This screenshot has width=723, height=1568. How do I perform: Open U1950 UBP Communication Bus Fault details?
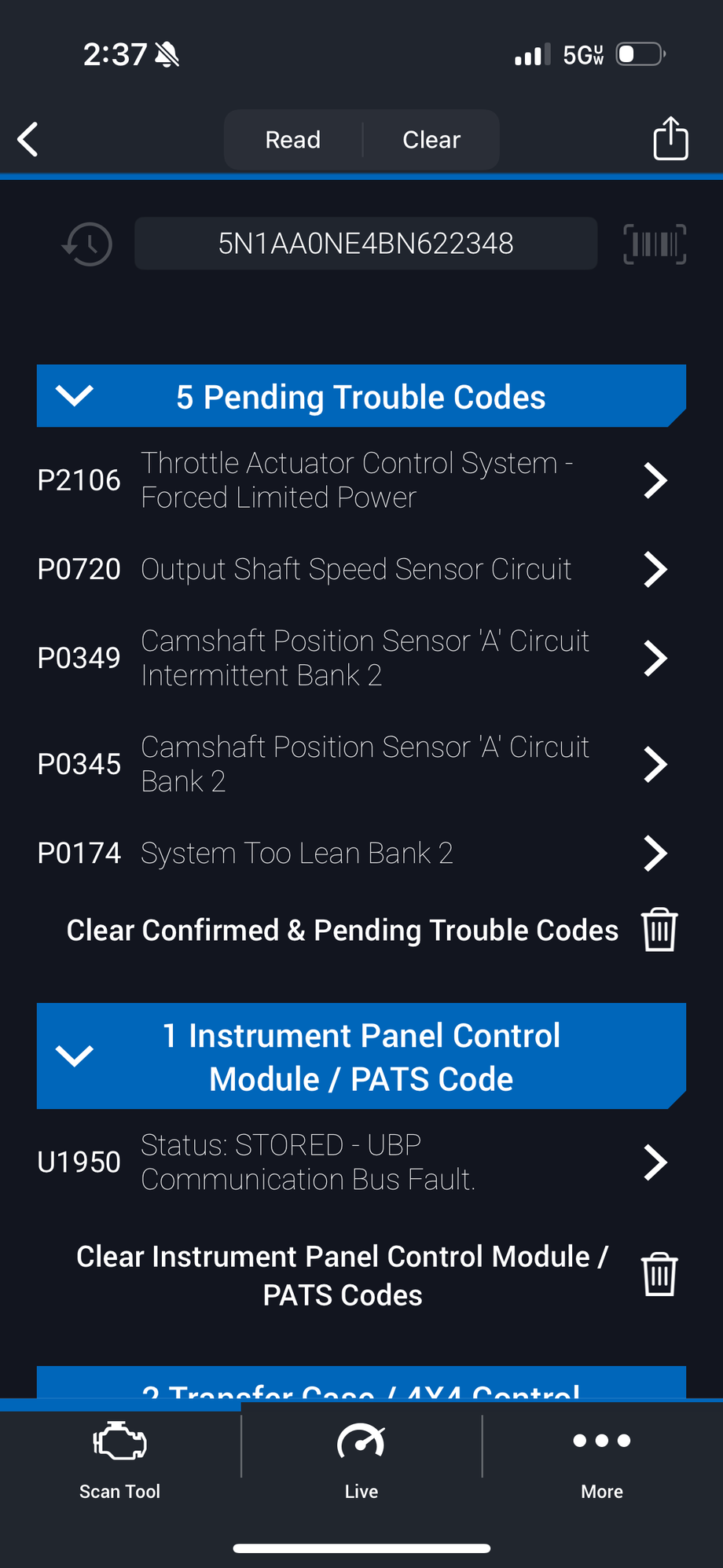point(656,1162)
